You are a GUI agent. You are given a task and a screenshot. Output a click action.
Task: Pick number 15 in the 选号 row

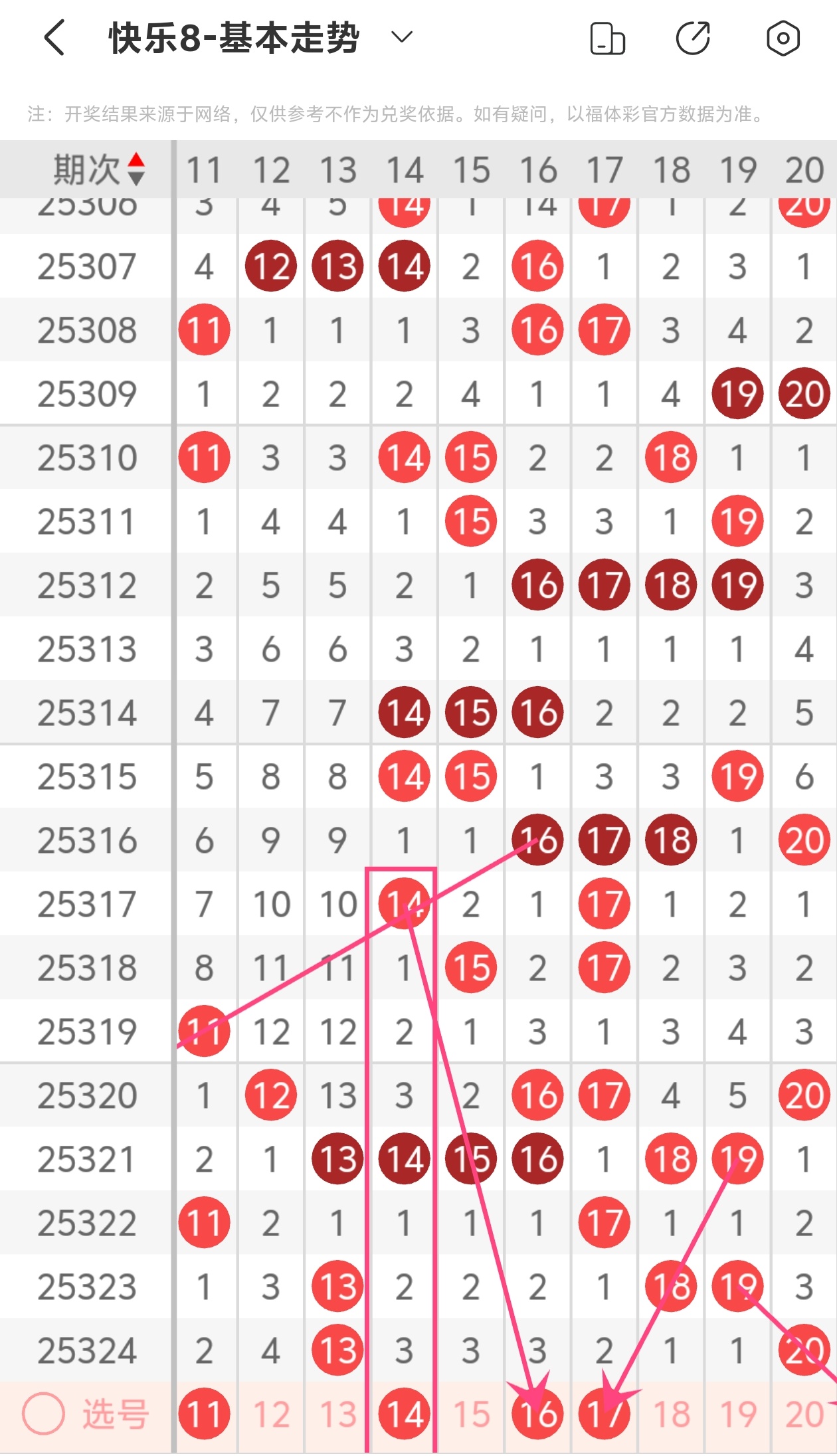point(471,1413)
